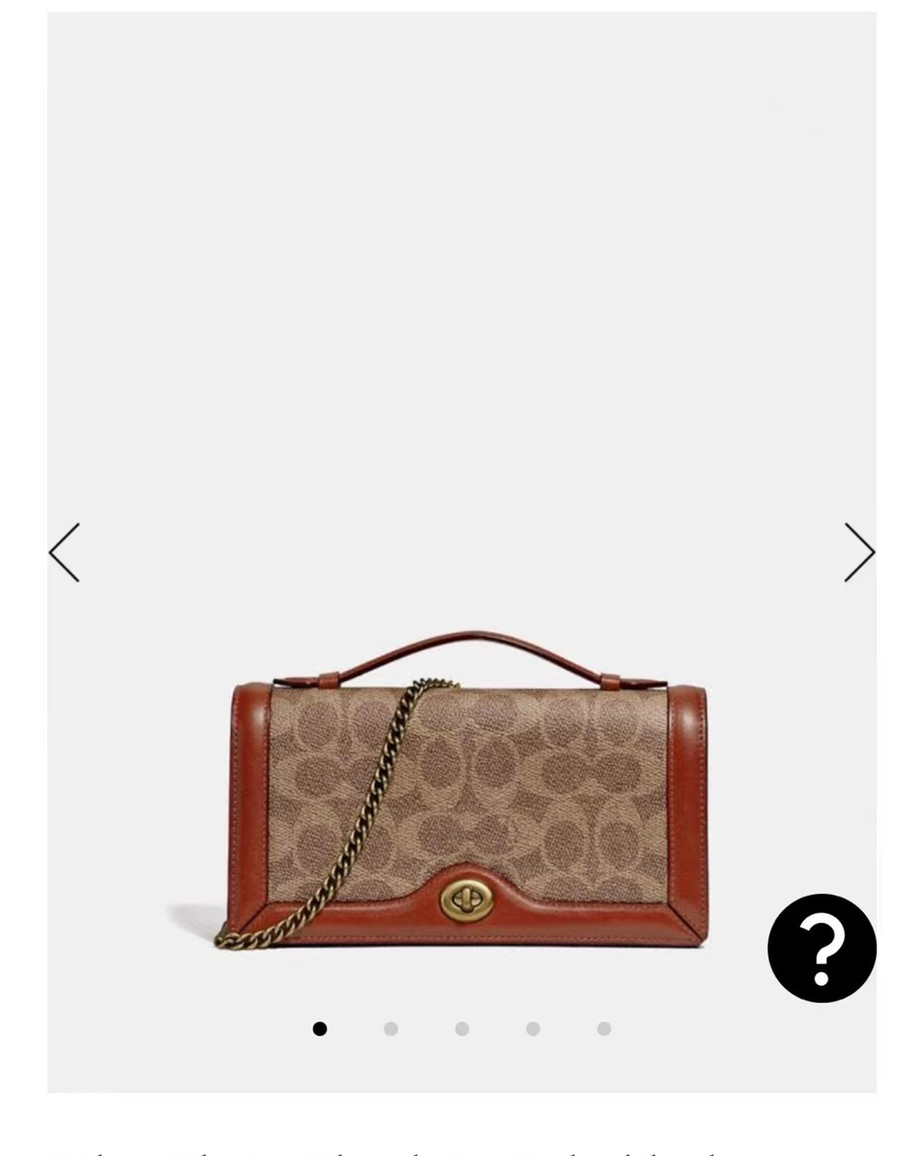Open the help question mark button
The height and width of the screenshot is (1156, 924).
click(x=822, y=948)
